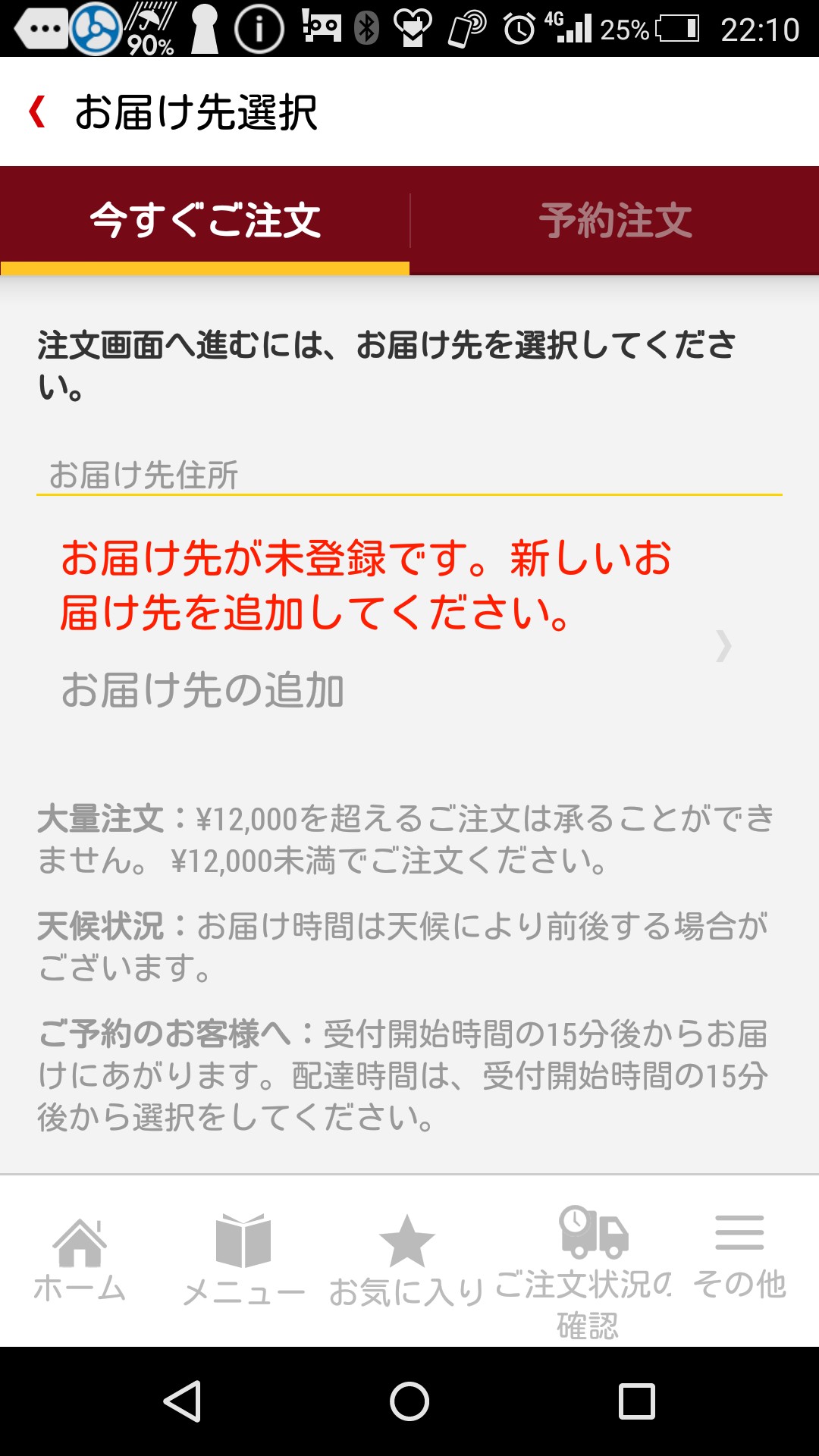
Task: Switch to the 予約注文 tab
Action: [614, 221]
